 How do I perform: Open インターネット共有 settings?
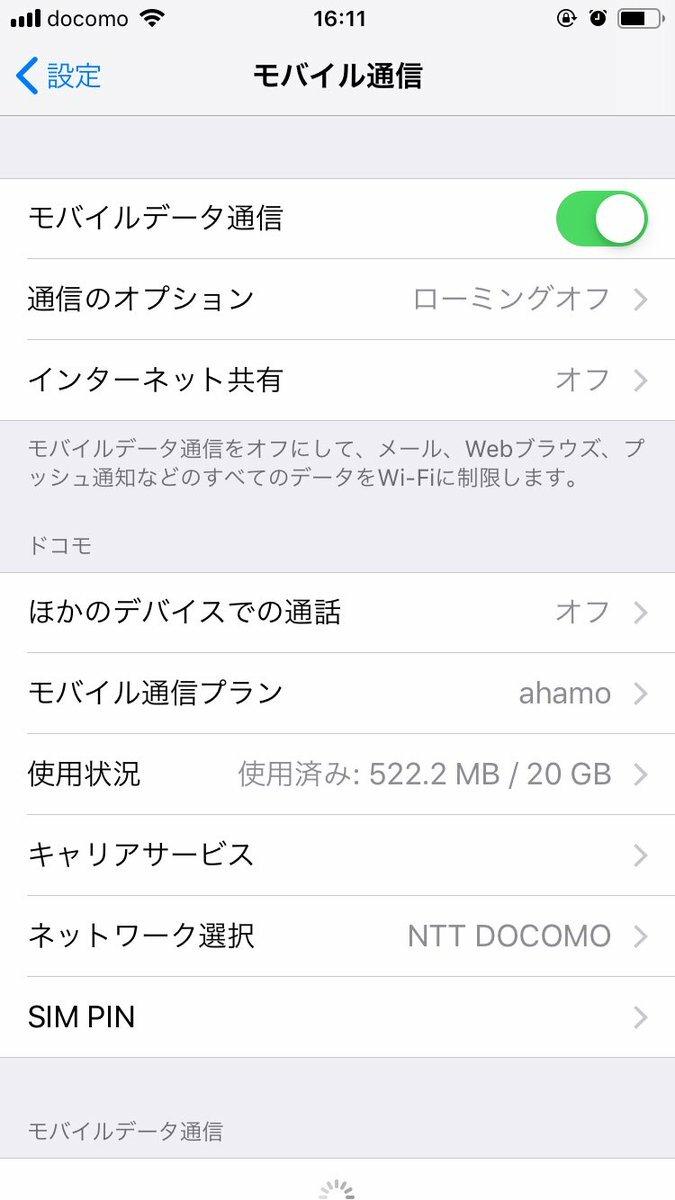point(337,380)
